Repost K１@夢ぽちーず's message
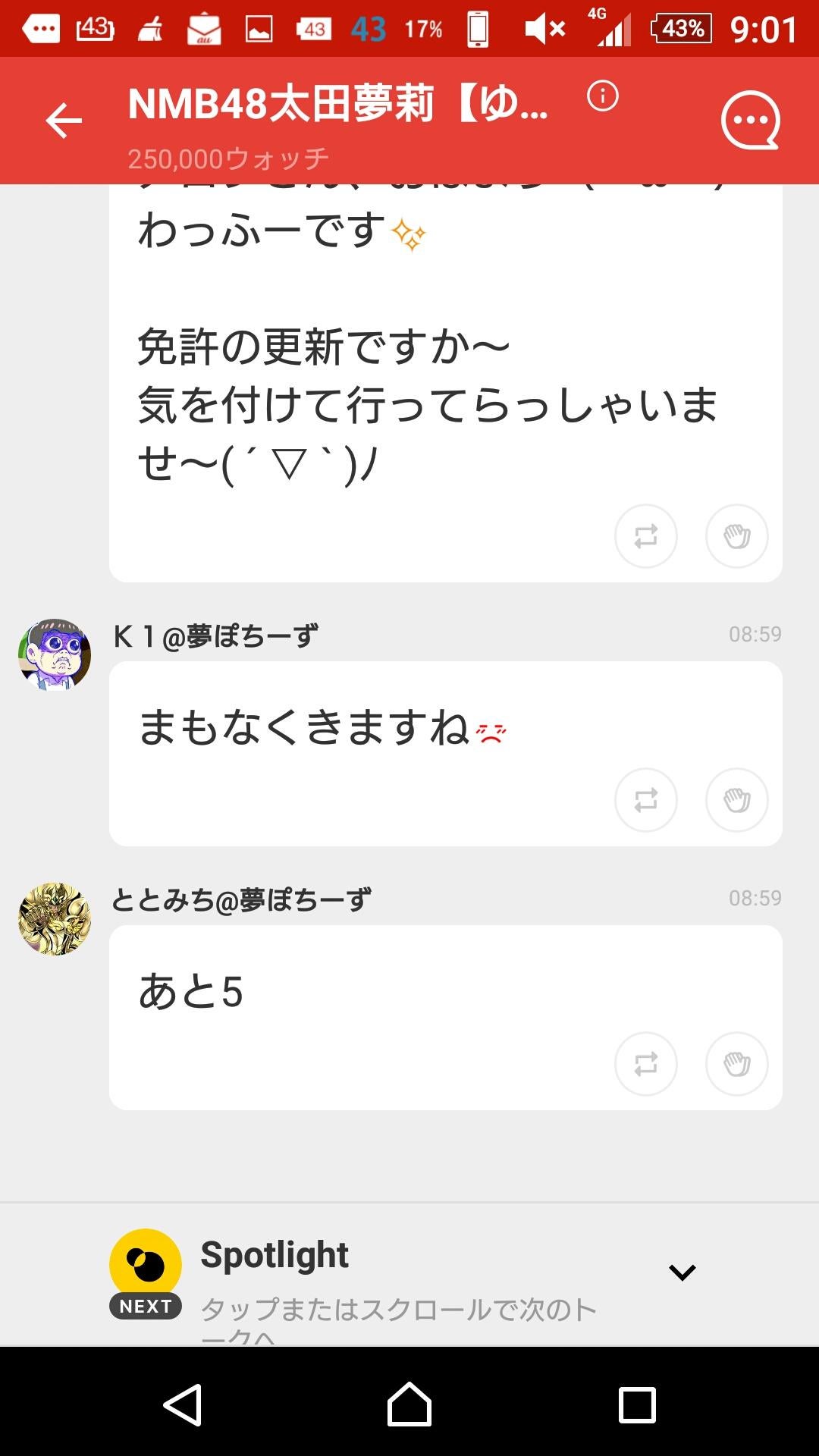819x1456 pixels. pos(645,800)
